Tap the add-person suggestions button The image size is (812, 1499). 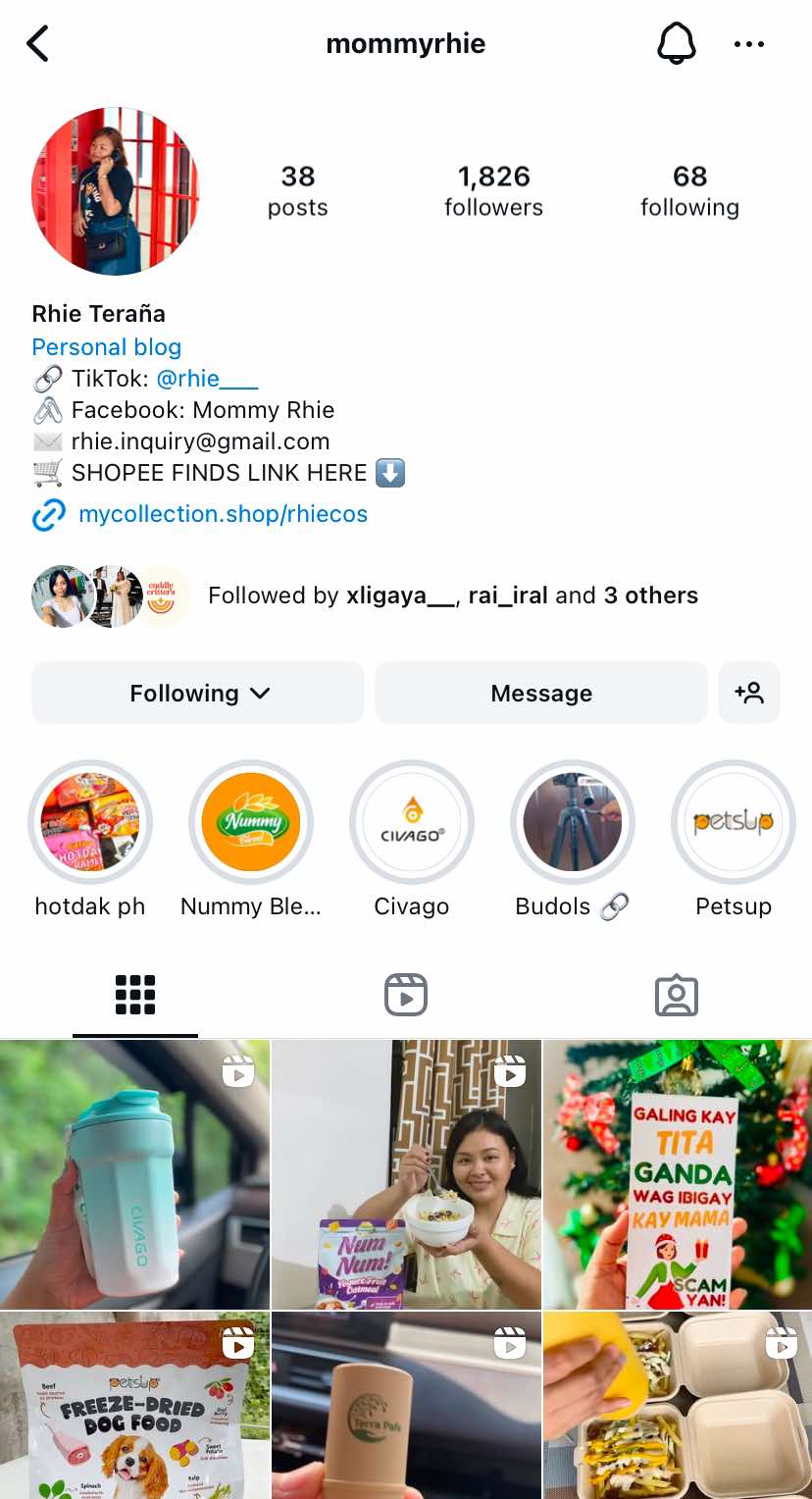[x=749, y=693]
